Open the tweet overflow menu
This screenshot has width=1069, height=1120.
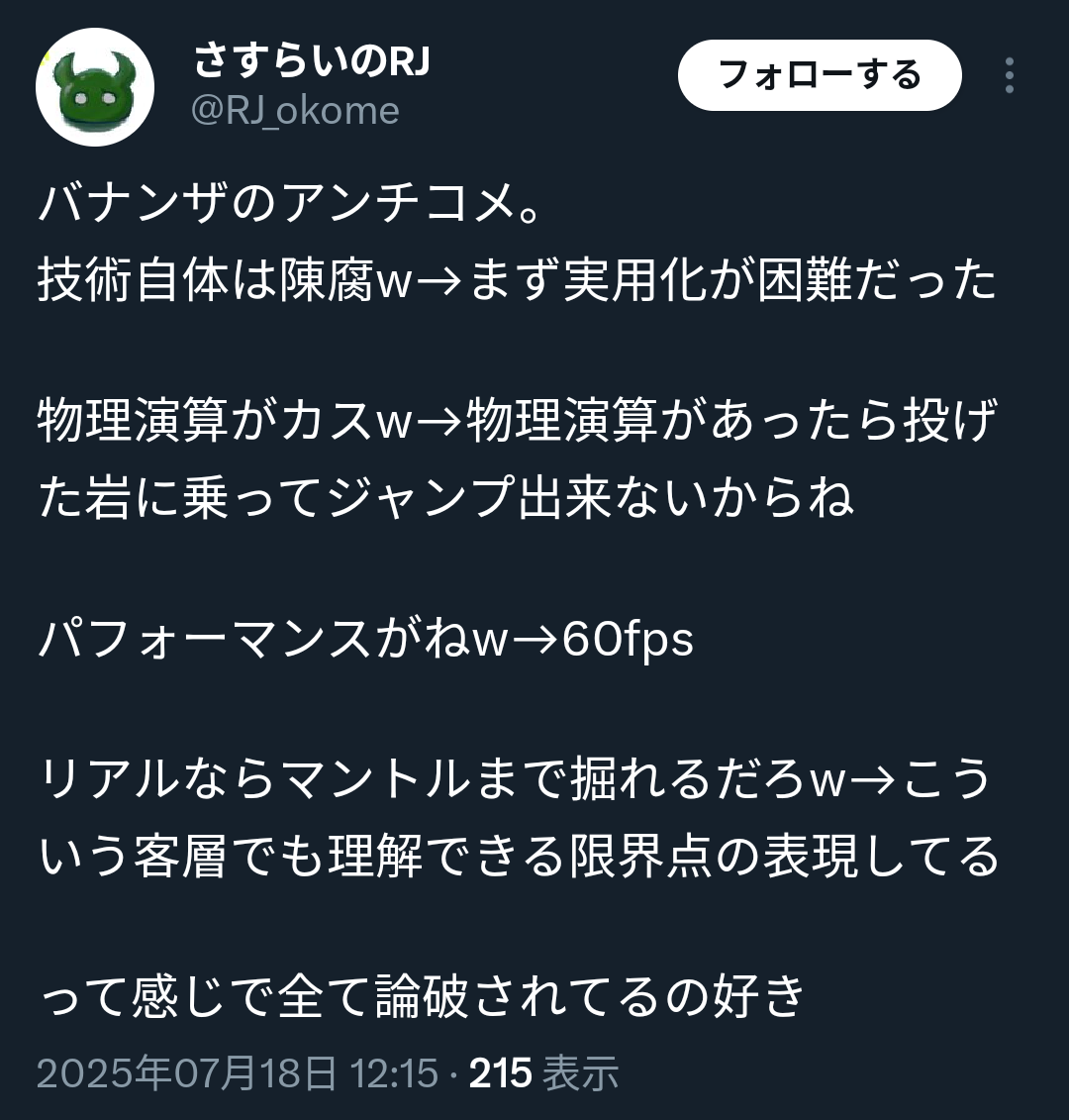pos(1009,76)
